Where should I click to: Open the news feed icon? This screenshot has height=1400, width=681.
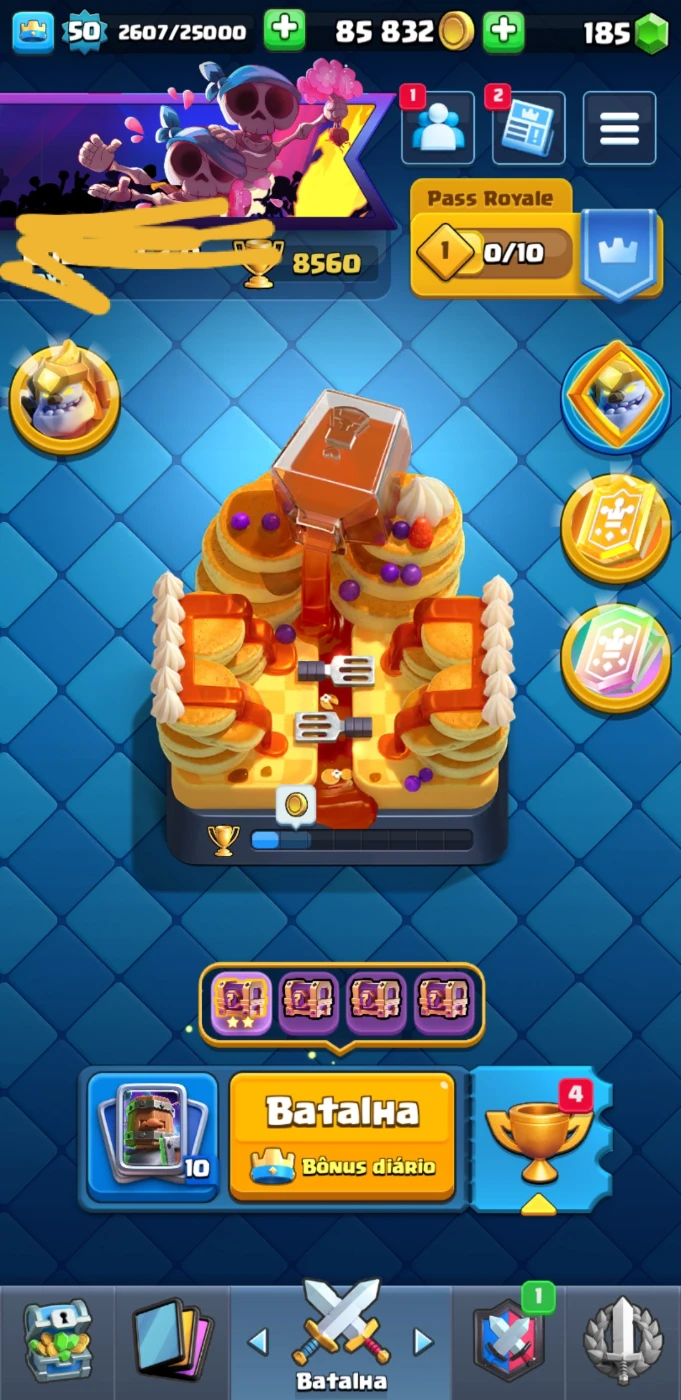[528, 128]
